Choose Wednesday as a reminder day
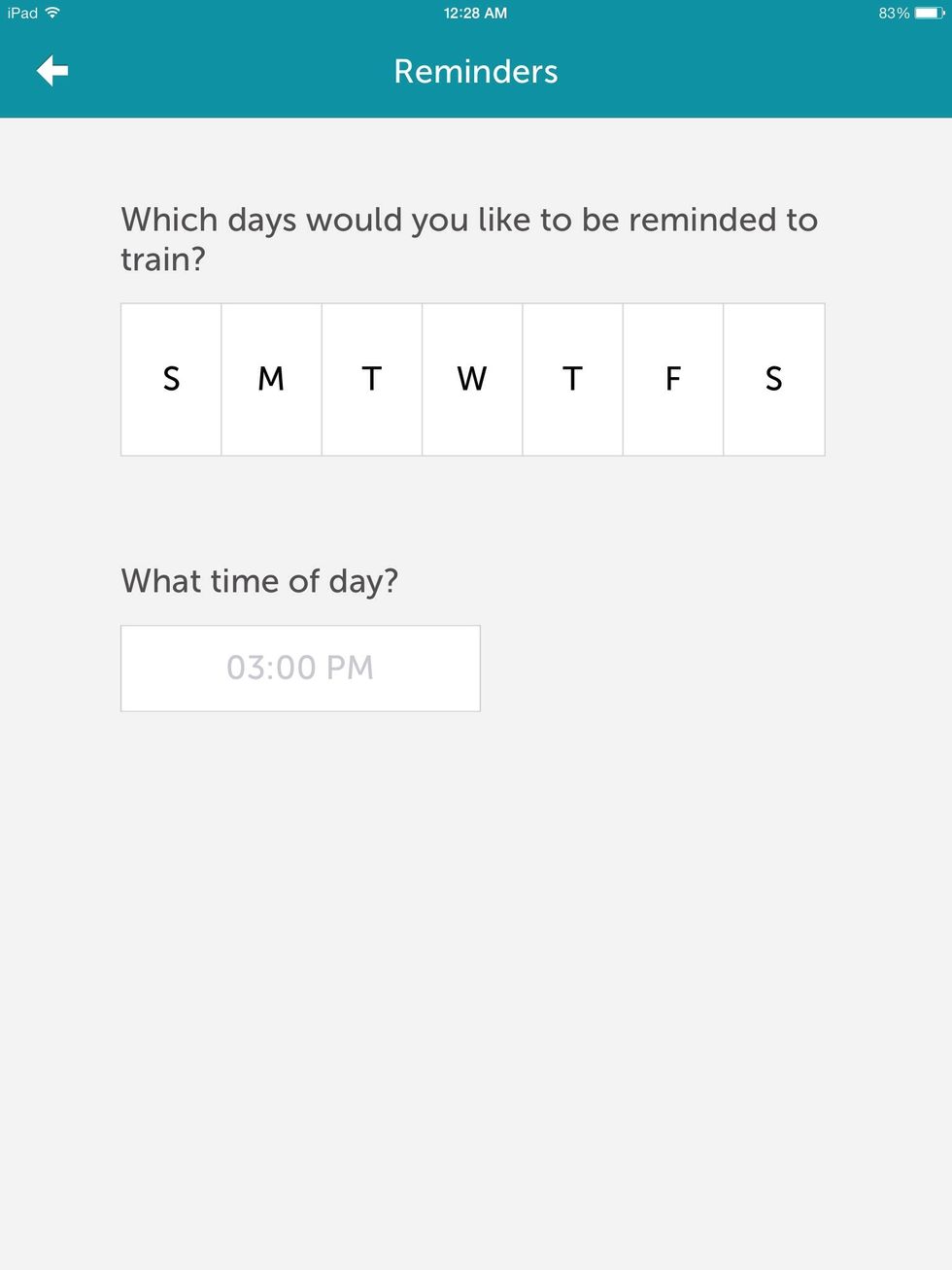Viewport: 952px width, 1270px height. coord(472,379)
